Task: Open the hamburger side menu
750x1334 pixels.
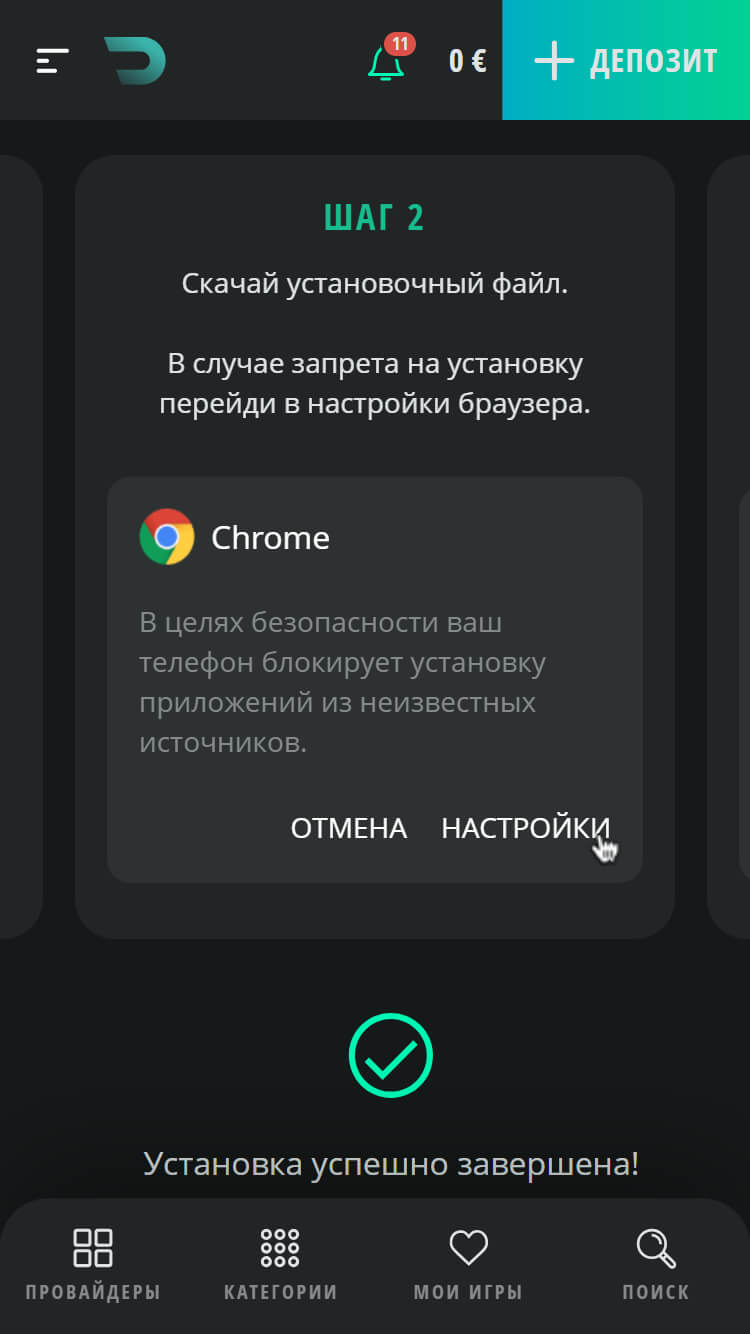Action: click(x=53, y=61)
